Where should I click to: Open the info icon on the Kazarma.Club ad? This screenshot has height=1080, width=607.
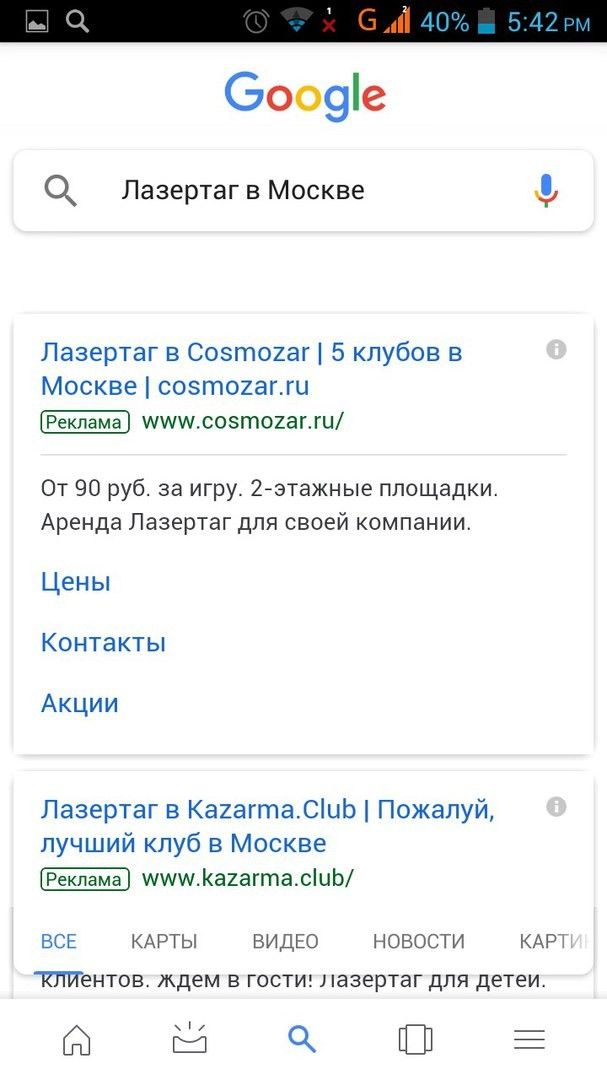[x=557, y=806]
